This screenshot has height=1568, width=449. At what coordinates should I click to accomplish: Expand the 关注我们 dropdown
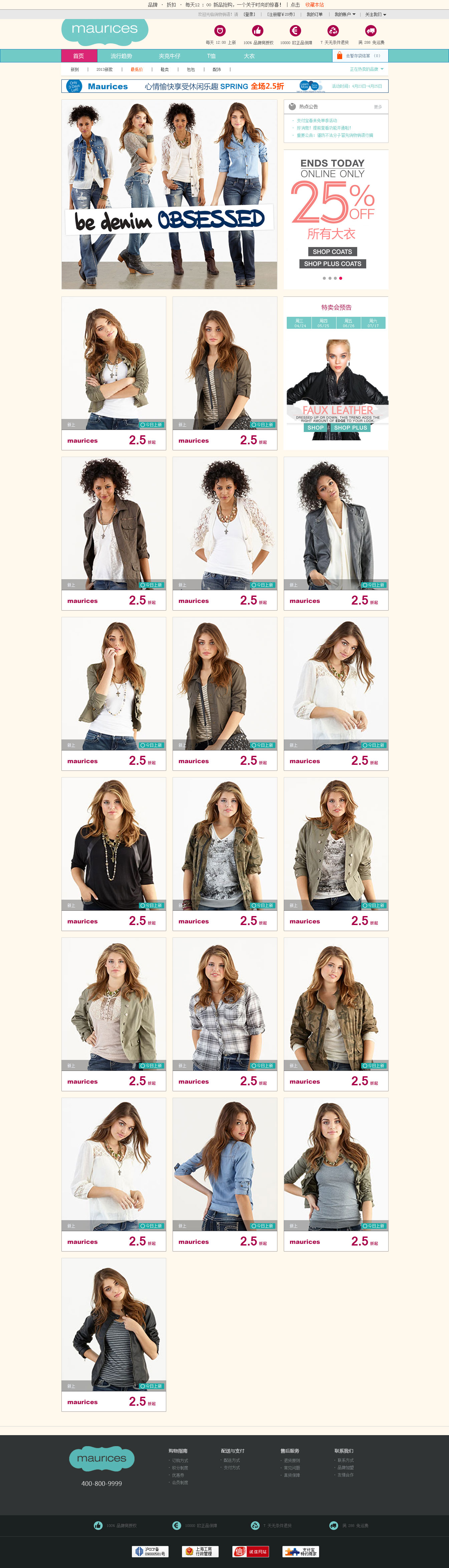(x=375, y=14)
